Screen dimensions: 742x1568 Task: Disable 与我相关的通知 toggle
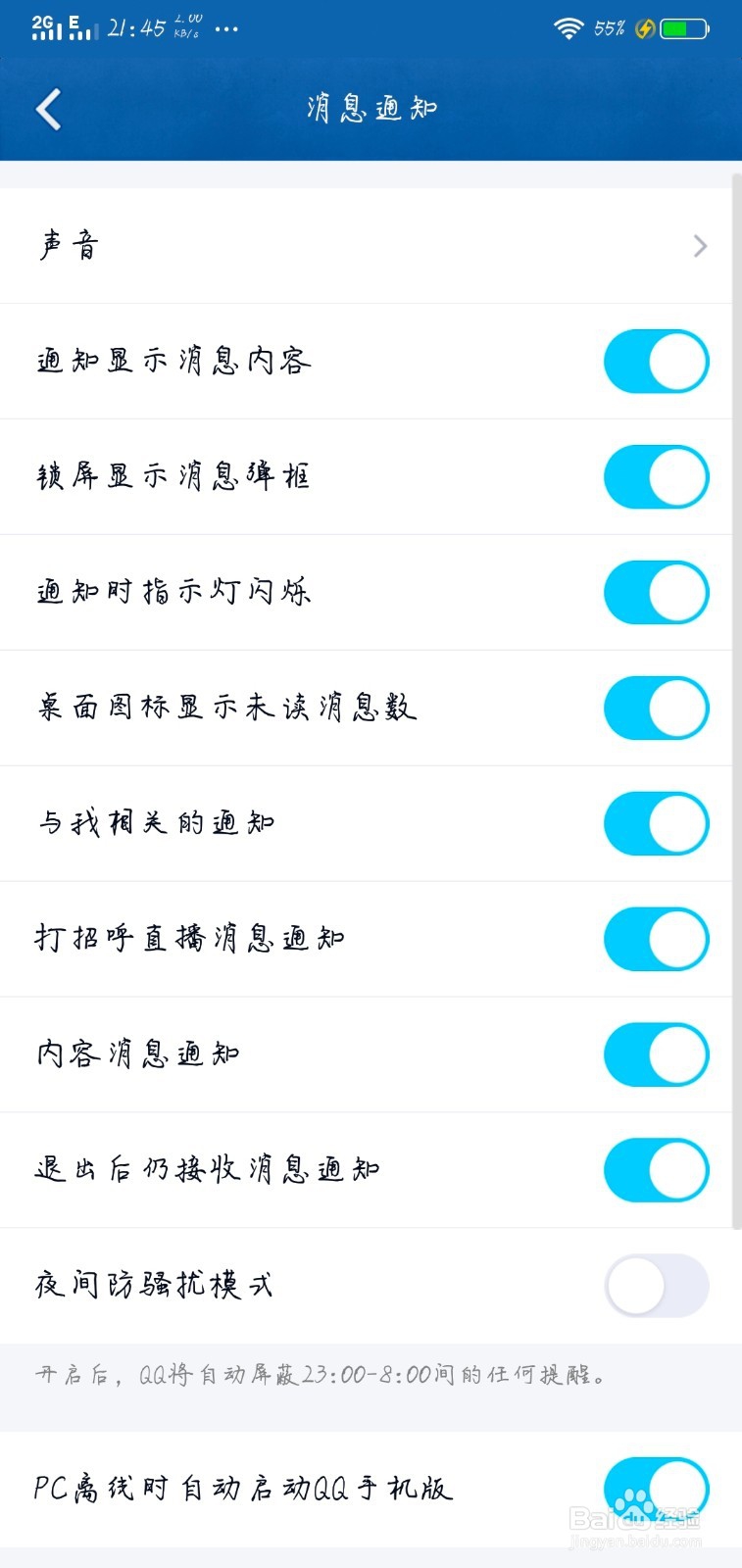pyautogui.click(x=656, y=823)
